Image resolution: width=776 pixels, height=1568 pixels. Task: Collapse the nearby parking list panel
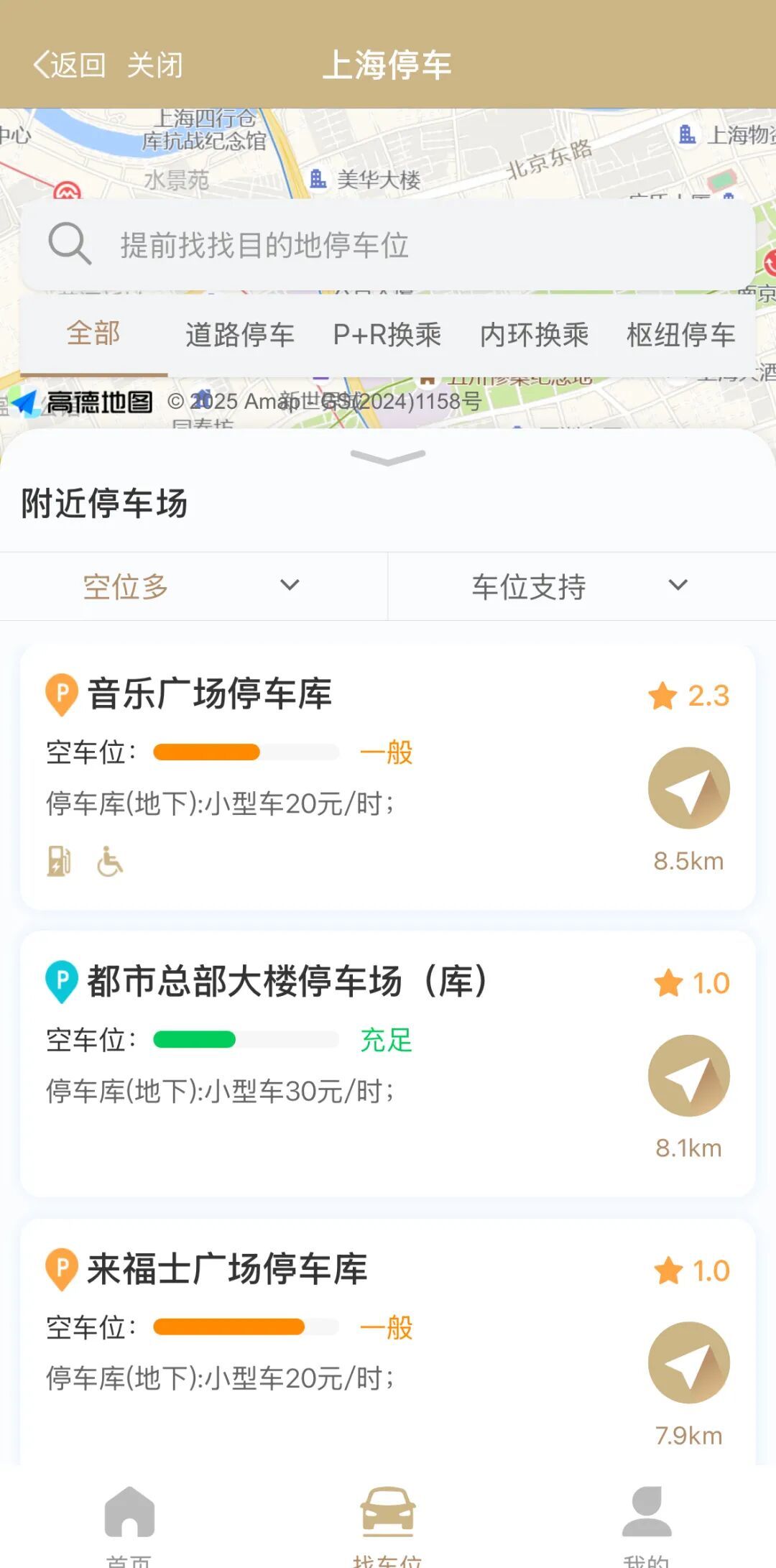(x=388, y=457)
